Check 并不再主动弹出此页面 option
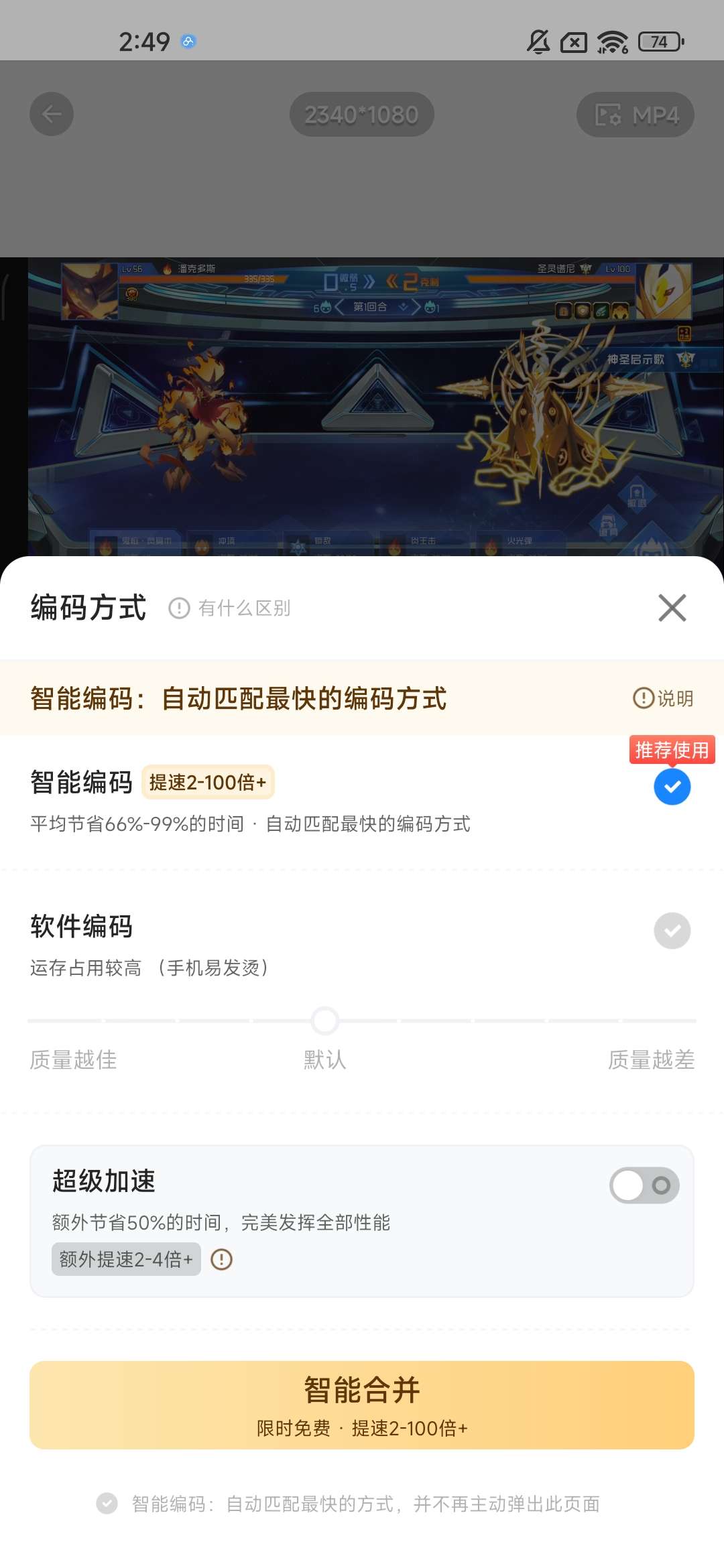The image size is (724, 1568). point(107,1504)
